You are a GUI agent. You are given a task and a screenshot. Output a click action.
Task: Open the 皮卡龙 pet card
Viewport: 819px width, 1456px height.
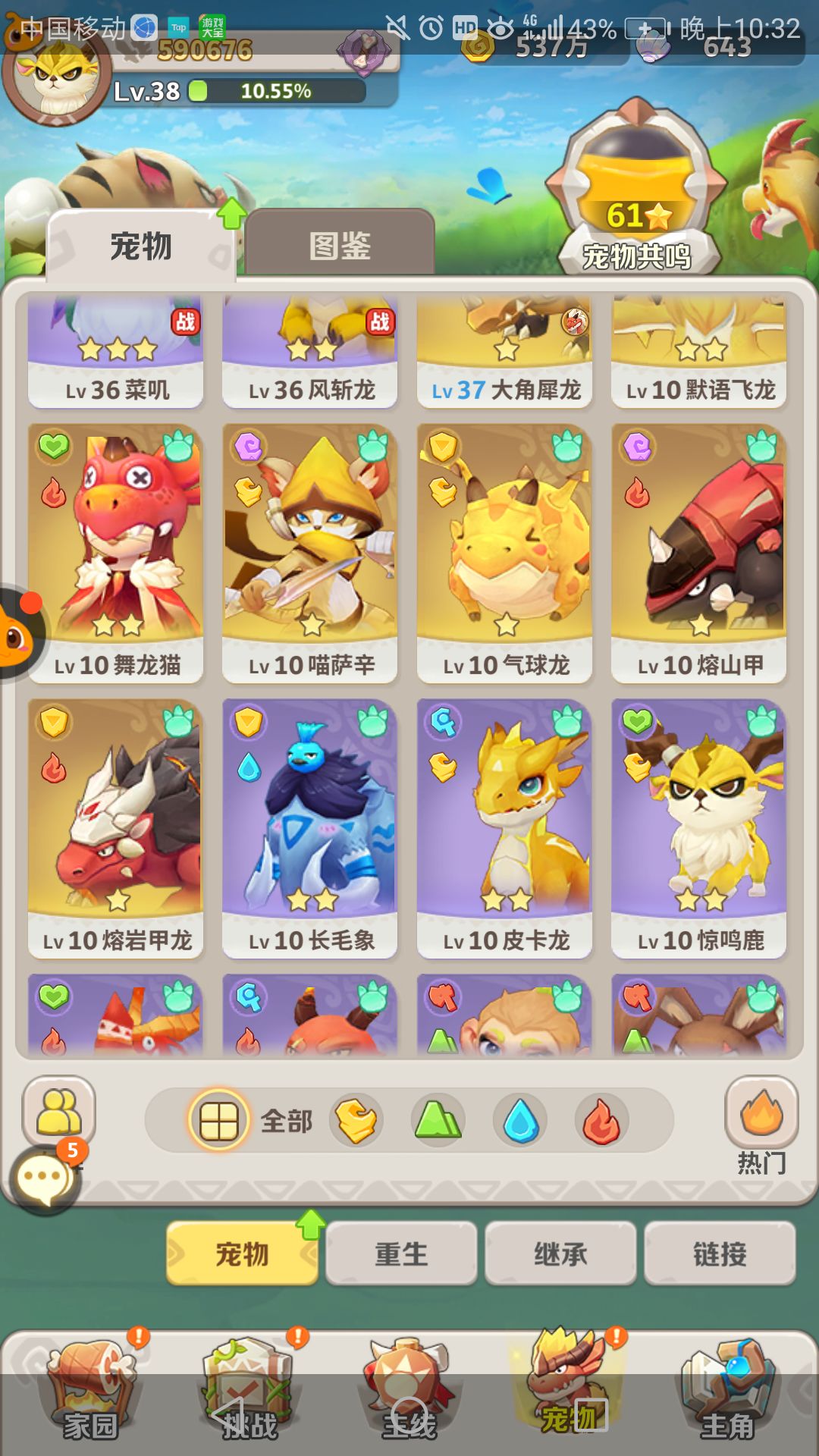pyautogui.click(x=505, y=829)
